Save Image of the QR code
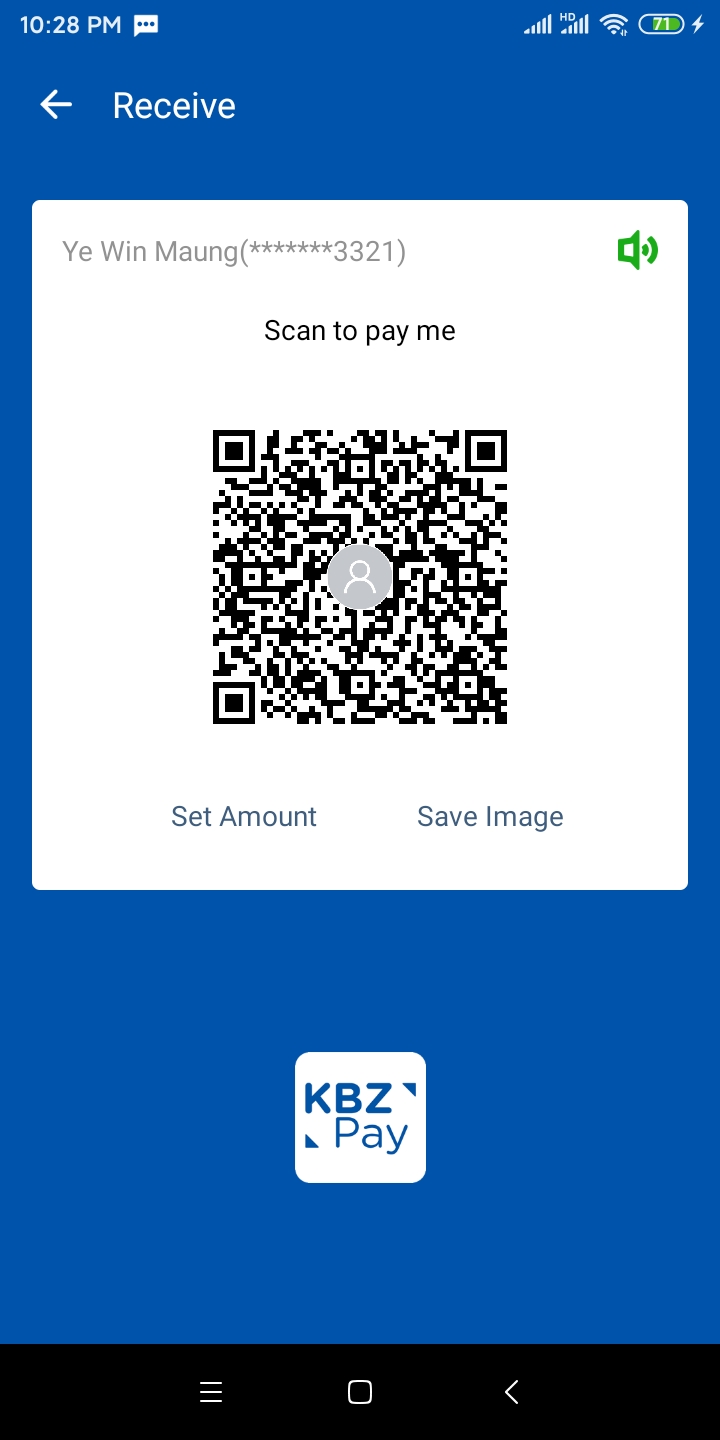Viewport: 720px width, 1440px height. 490,817
